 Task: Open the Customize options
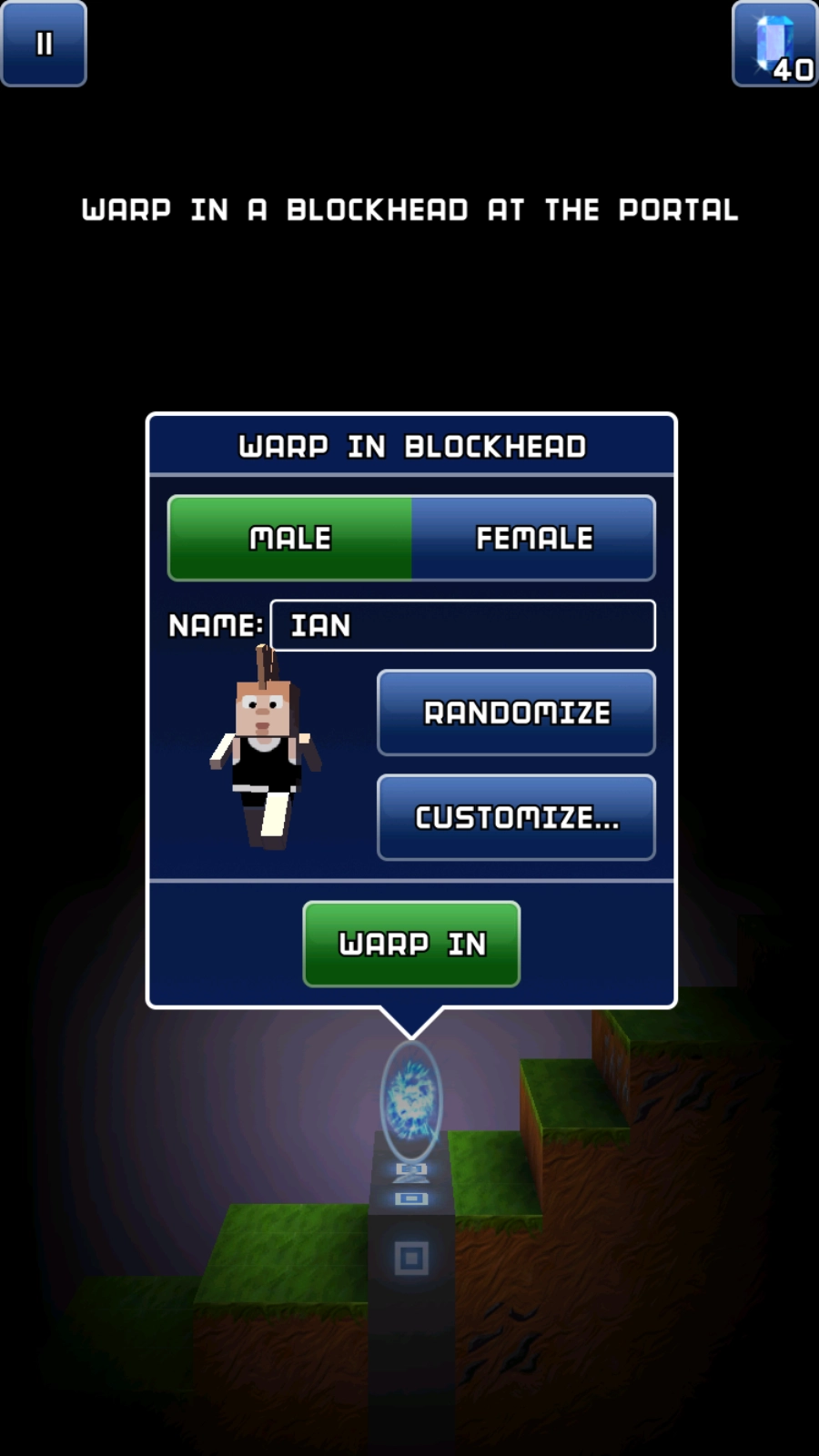coord(516,817)
